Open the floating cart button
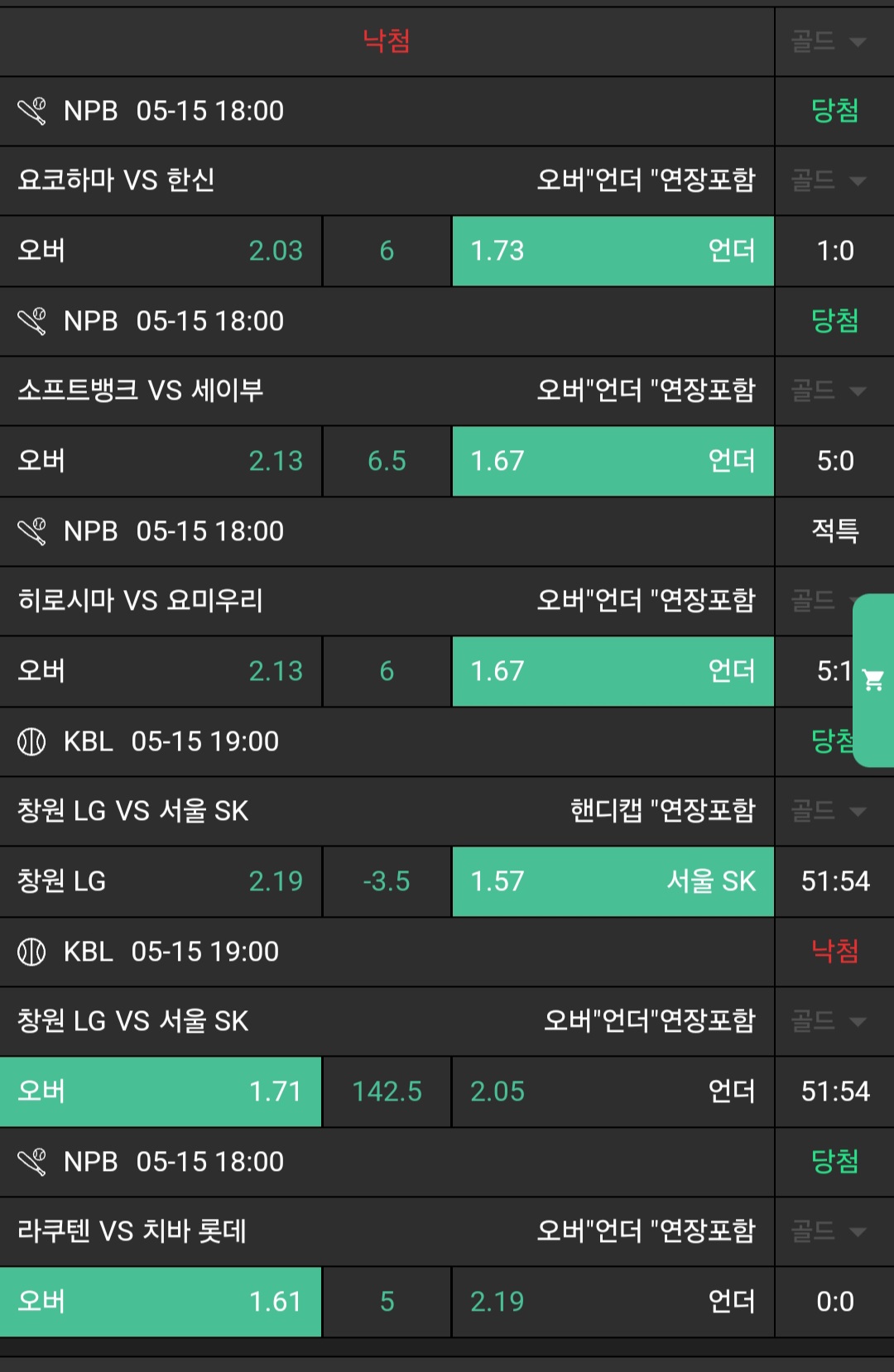The image size is (894, 1372). [x=873, y=680]
